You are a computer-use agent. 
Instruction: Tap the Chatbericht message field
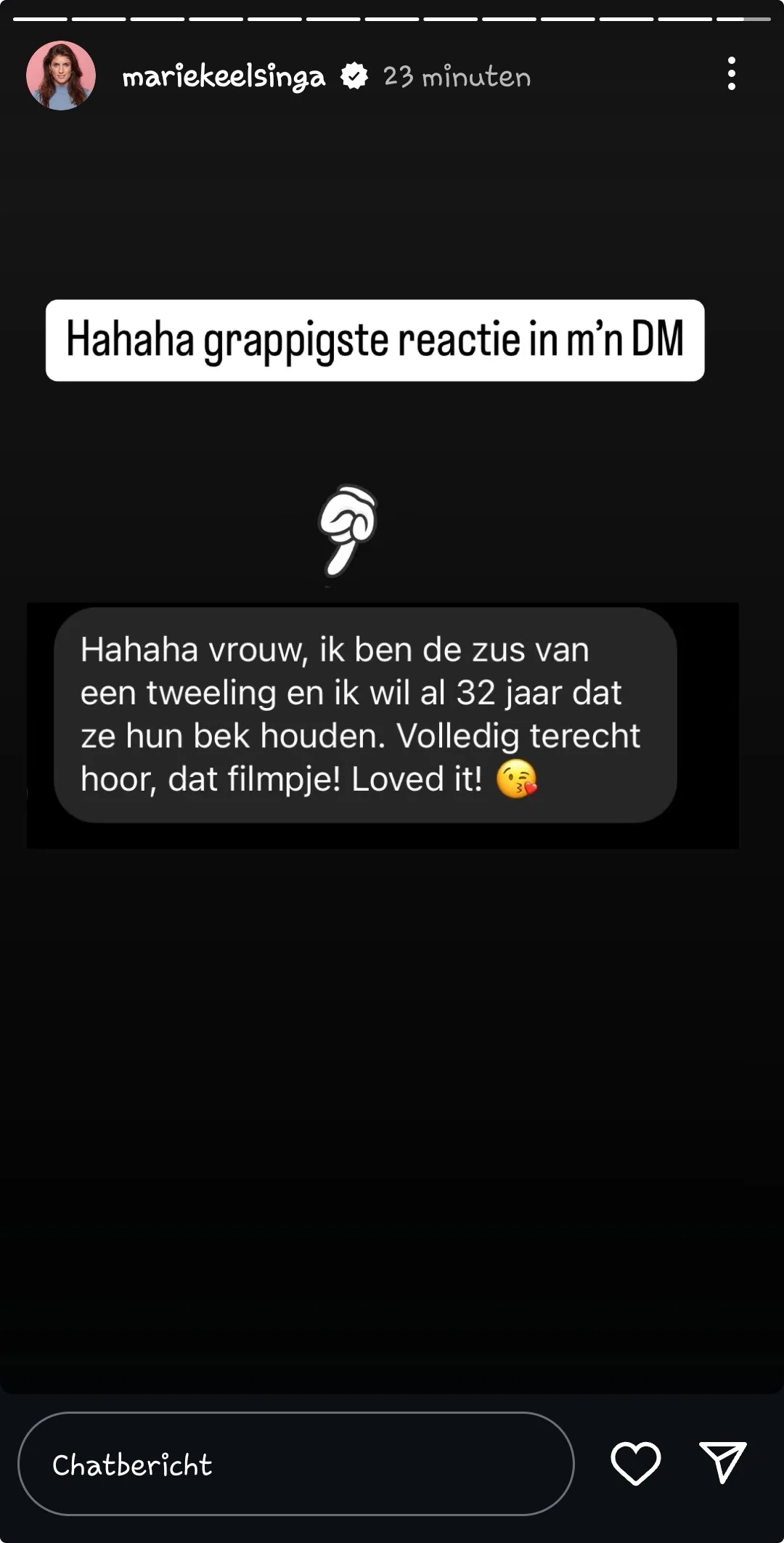[295, 1463]
